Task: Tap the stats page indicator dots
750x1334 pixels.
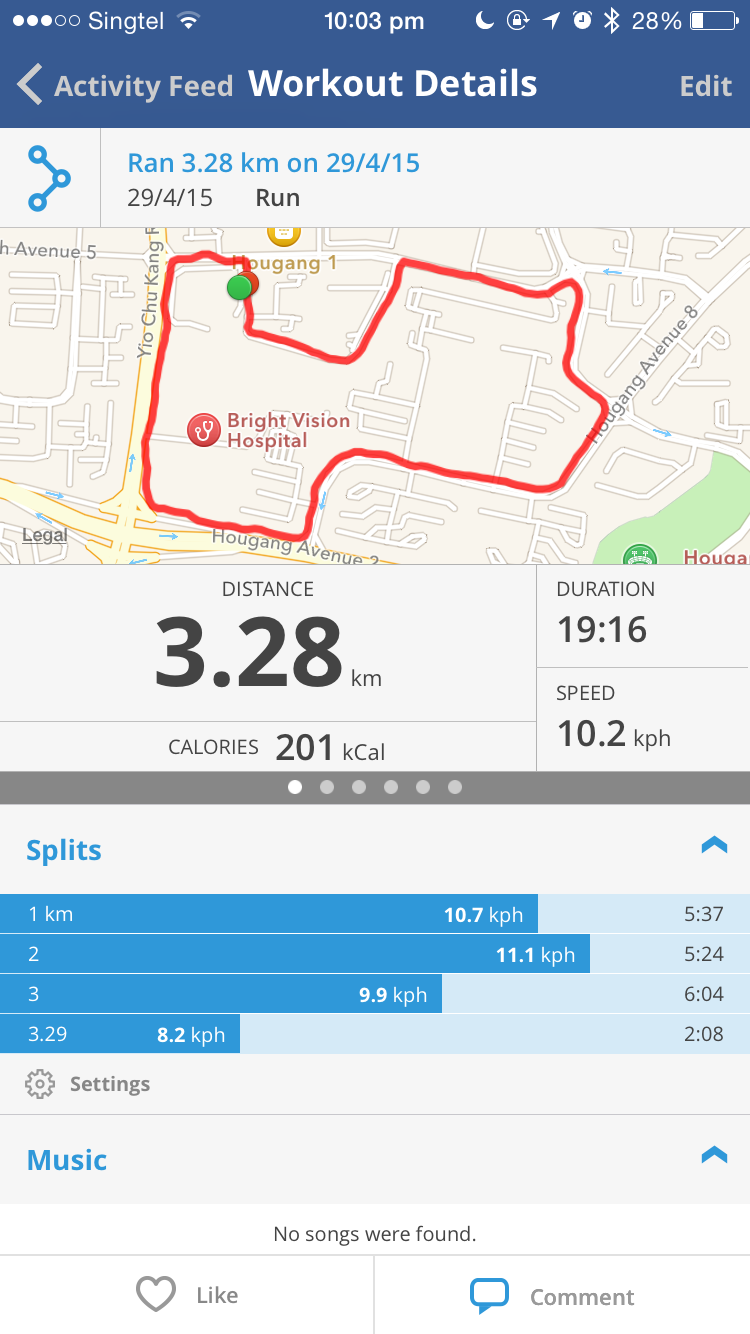Action: tap(374, 787)
